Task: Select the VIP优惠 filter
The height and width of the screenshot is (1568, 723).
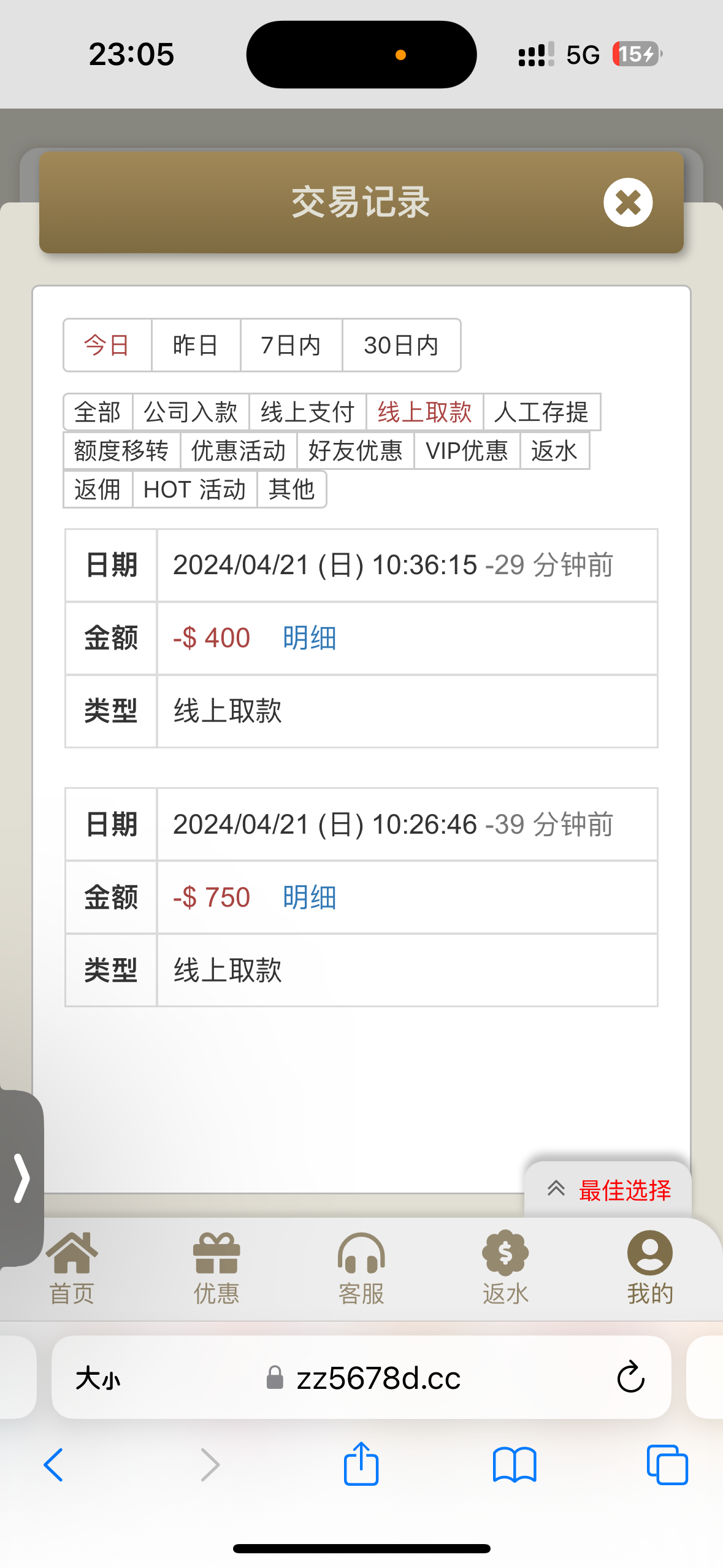Action: (x=467, y=451)
